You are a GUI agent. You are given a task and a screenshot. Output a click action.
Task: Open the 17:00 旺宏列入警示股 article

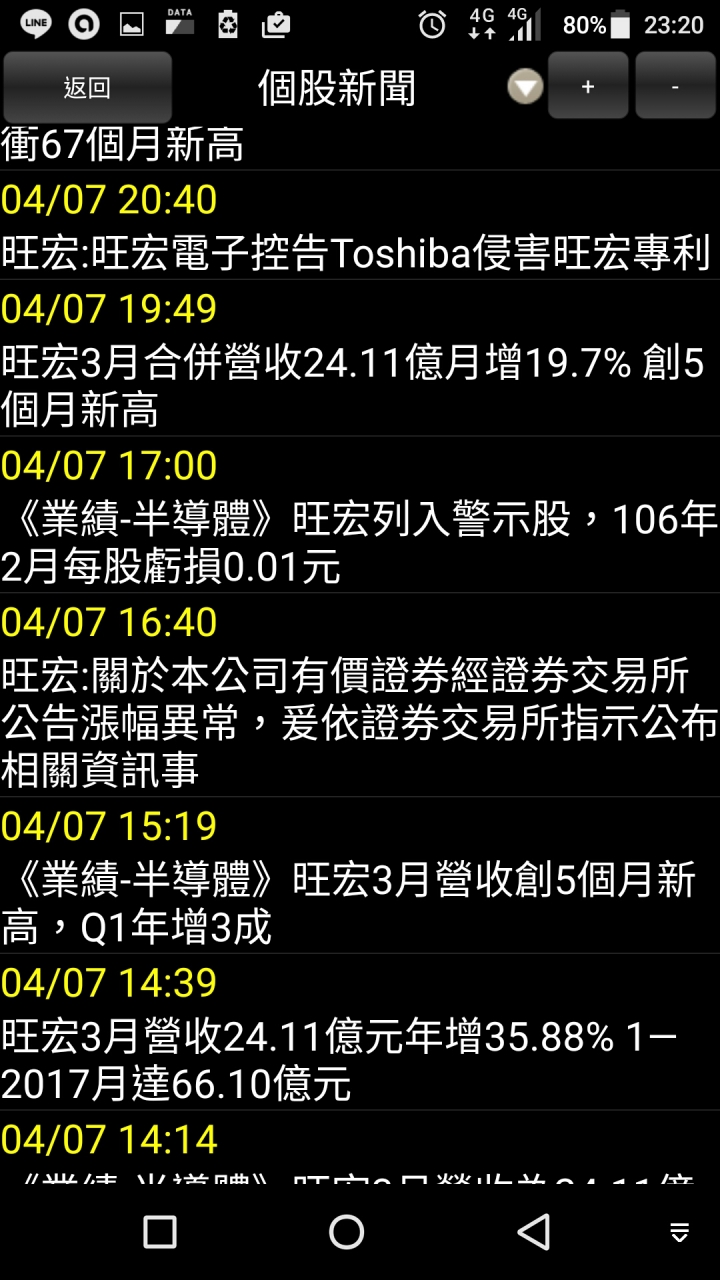[360, 543]
